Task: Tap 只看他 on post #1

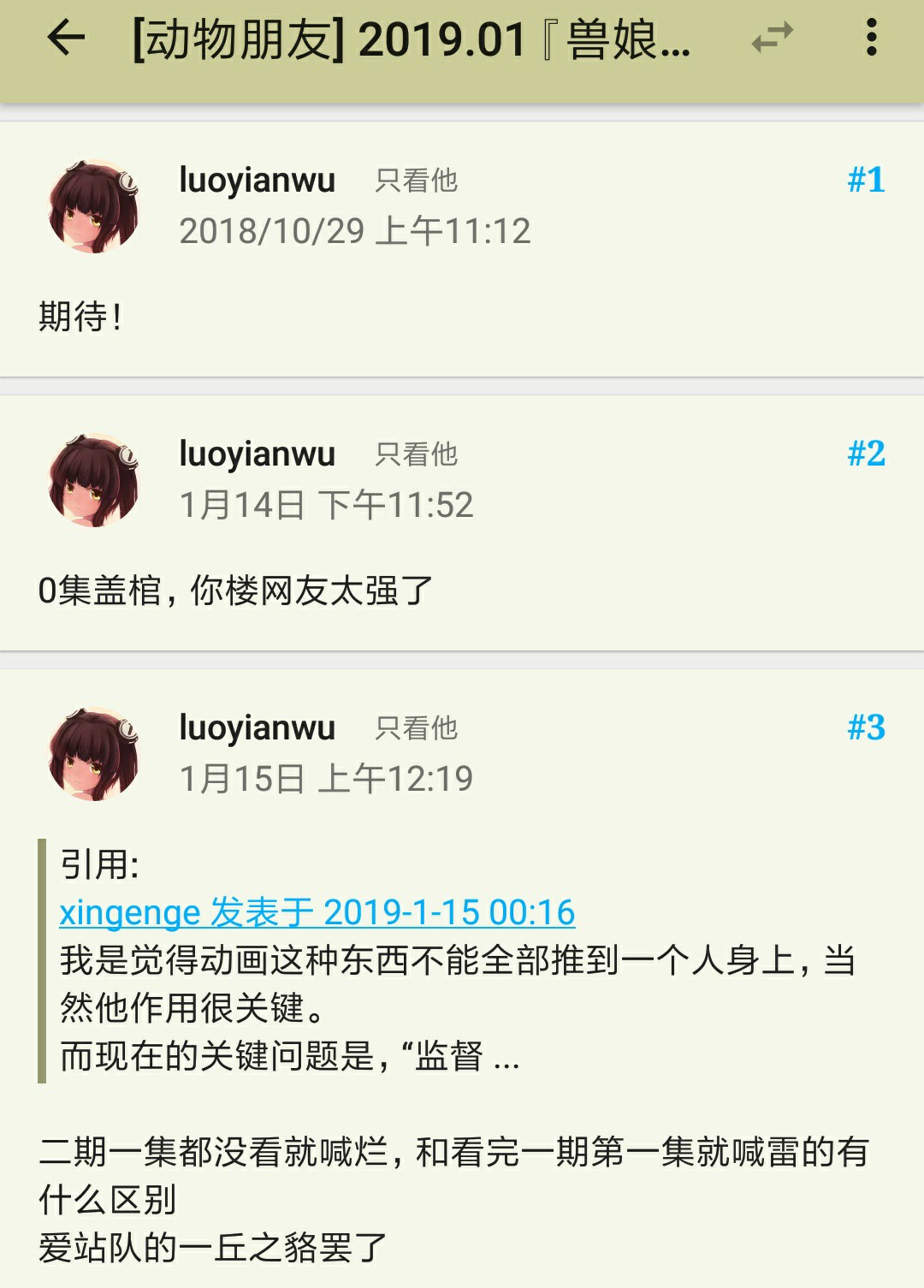Action: coord(416,181)
